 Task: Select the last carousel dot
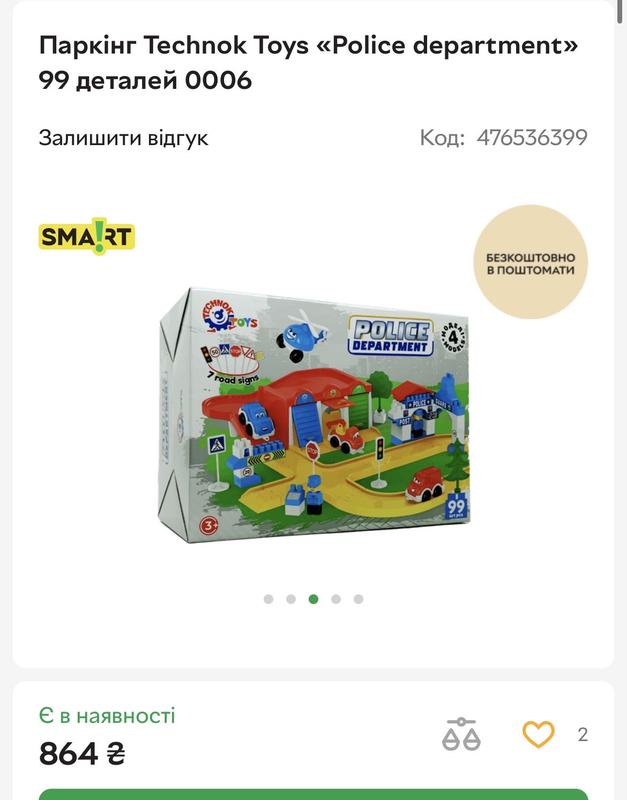[x=358, y=599]
